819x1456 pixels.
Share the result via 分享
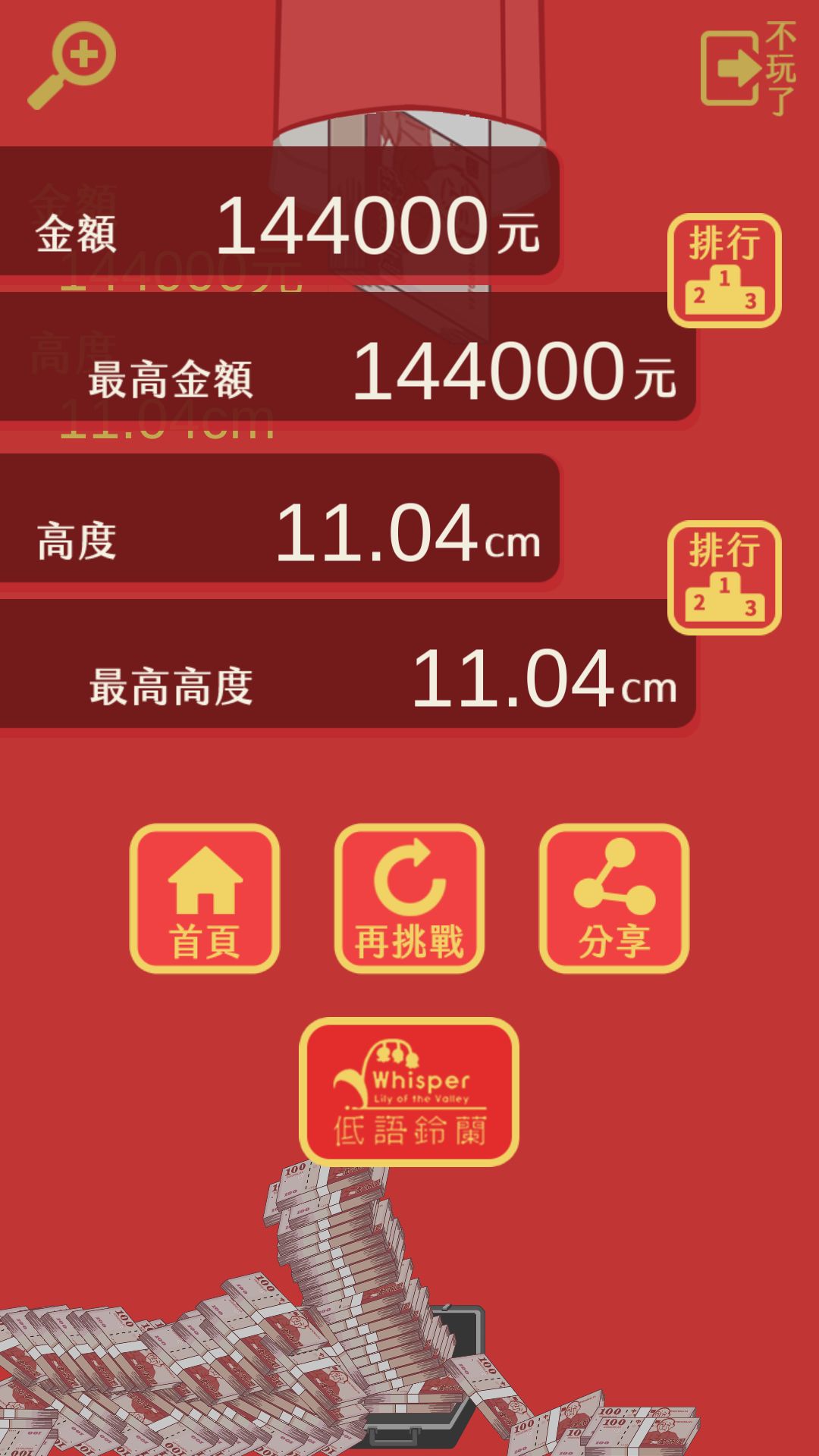[x=613, y=899]
